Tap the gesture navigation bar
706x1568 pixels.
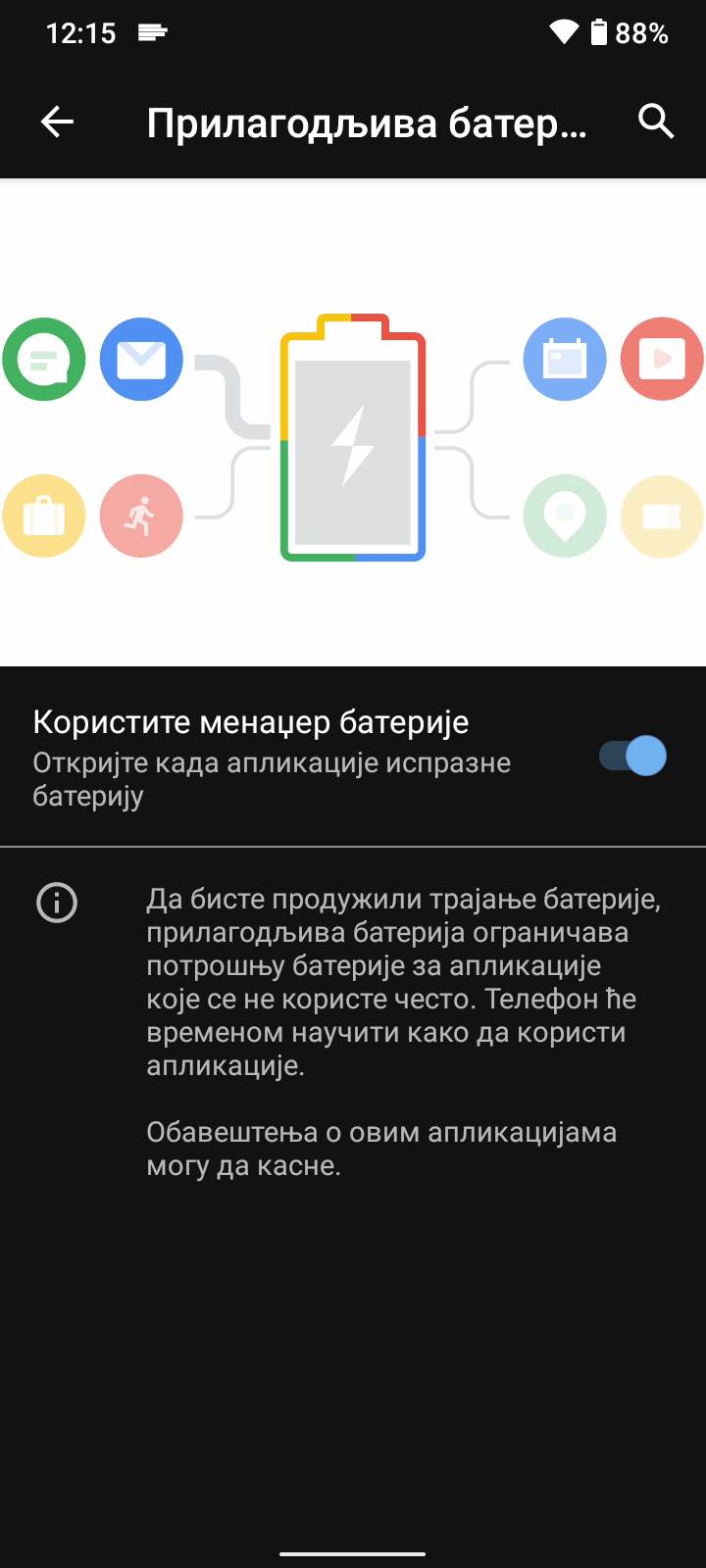[x=353, y=1553]
